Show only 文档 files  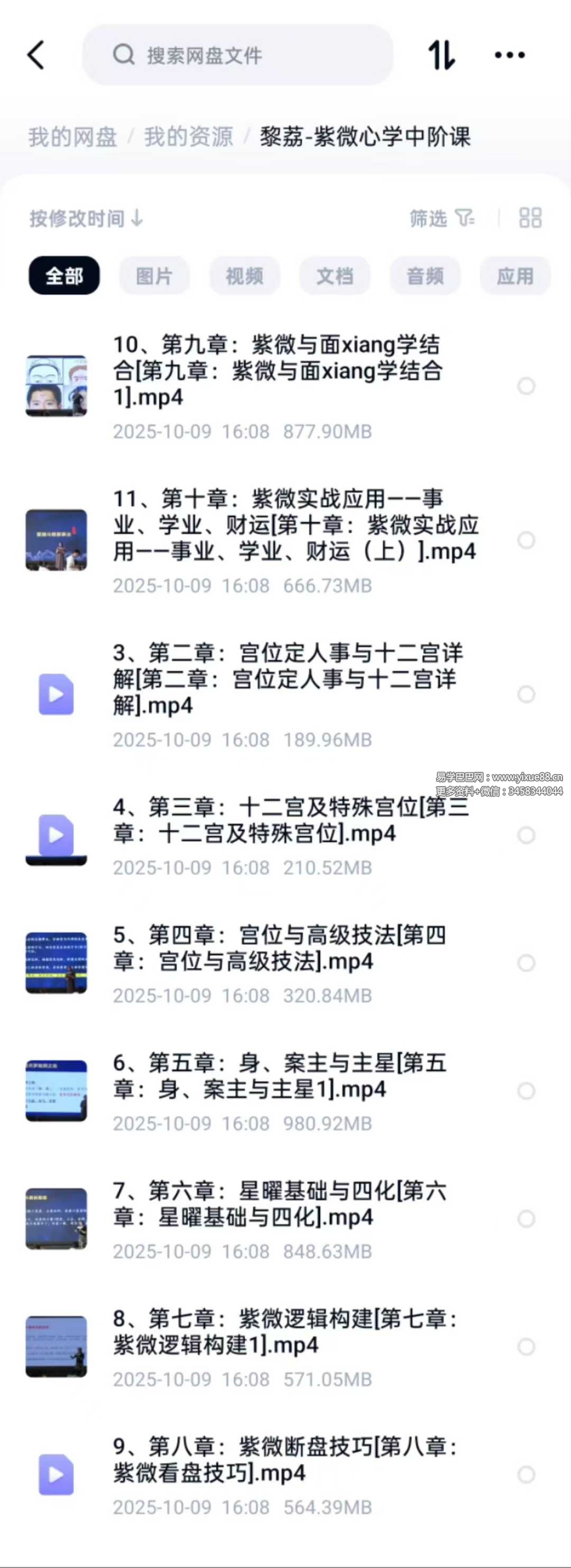[335, 276]
